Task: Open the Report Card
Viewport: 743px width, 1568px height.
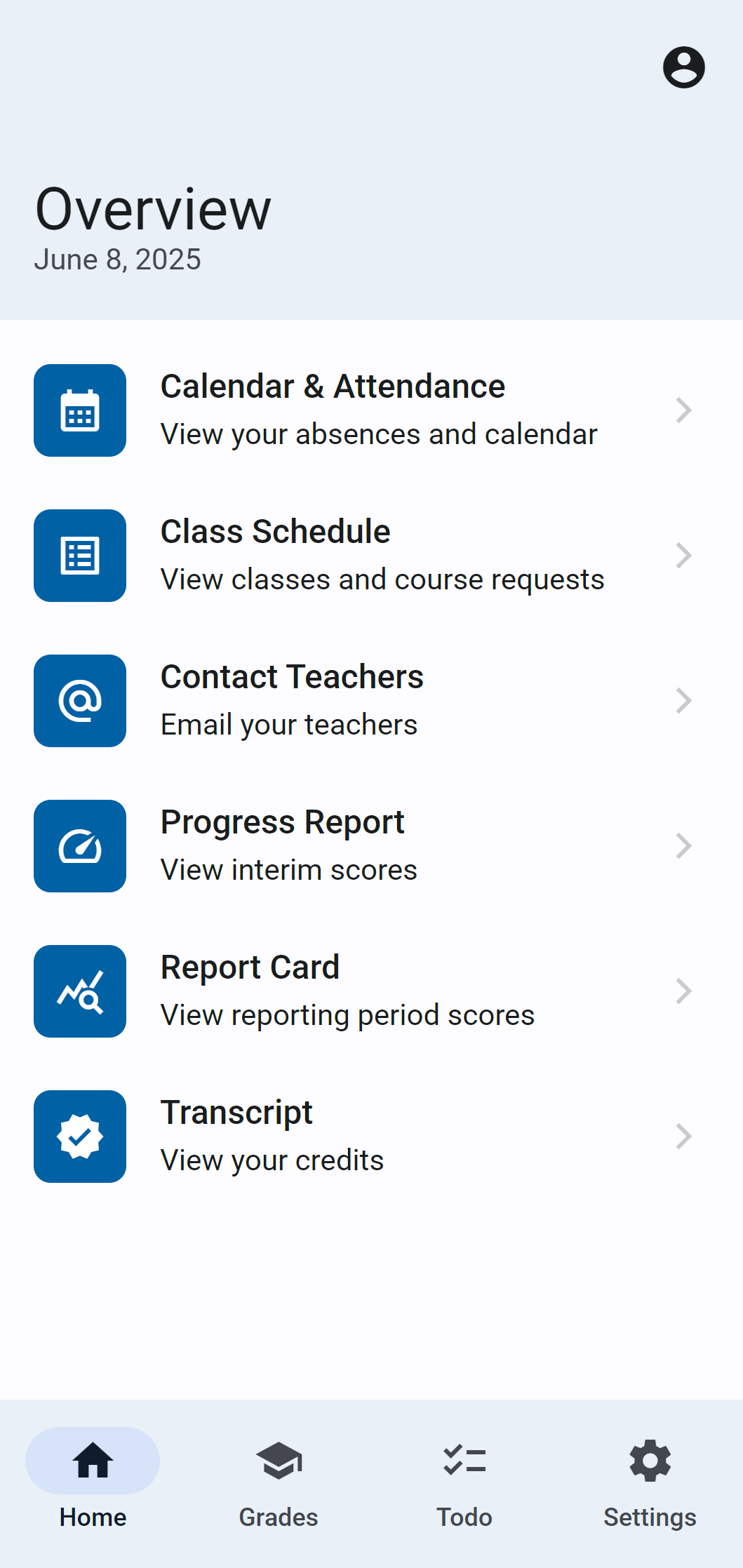Action: click(370, 991)
